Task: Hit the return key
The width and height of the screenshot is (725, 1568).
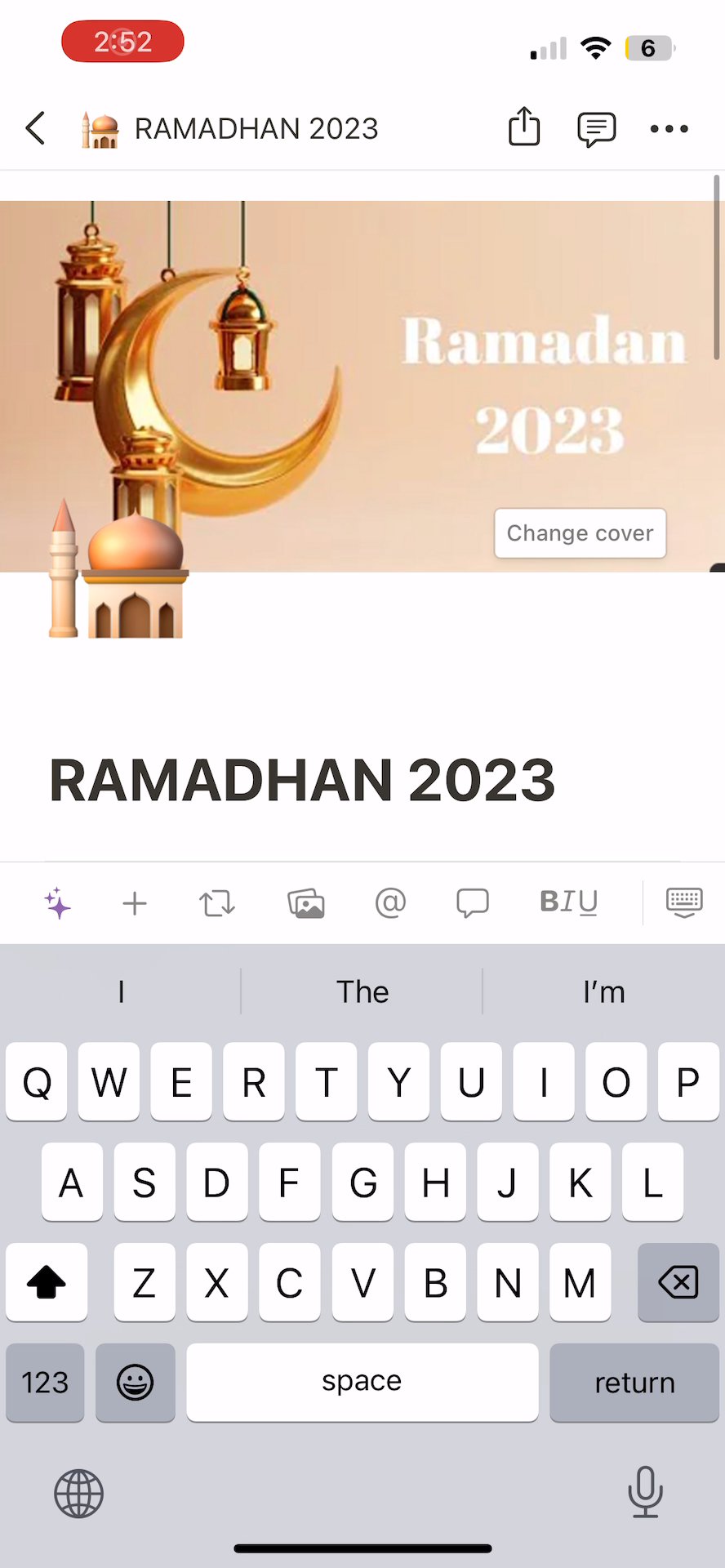Action: click(634, 1383)
